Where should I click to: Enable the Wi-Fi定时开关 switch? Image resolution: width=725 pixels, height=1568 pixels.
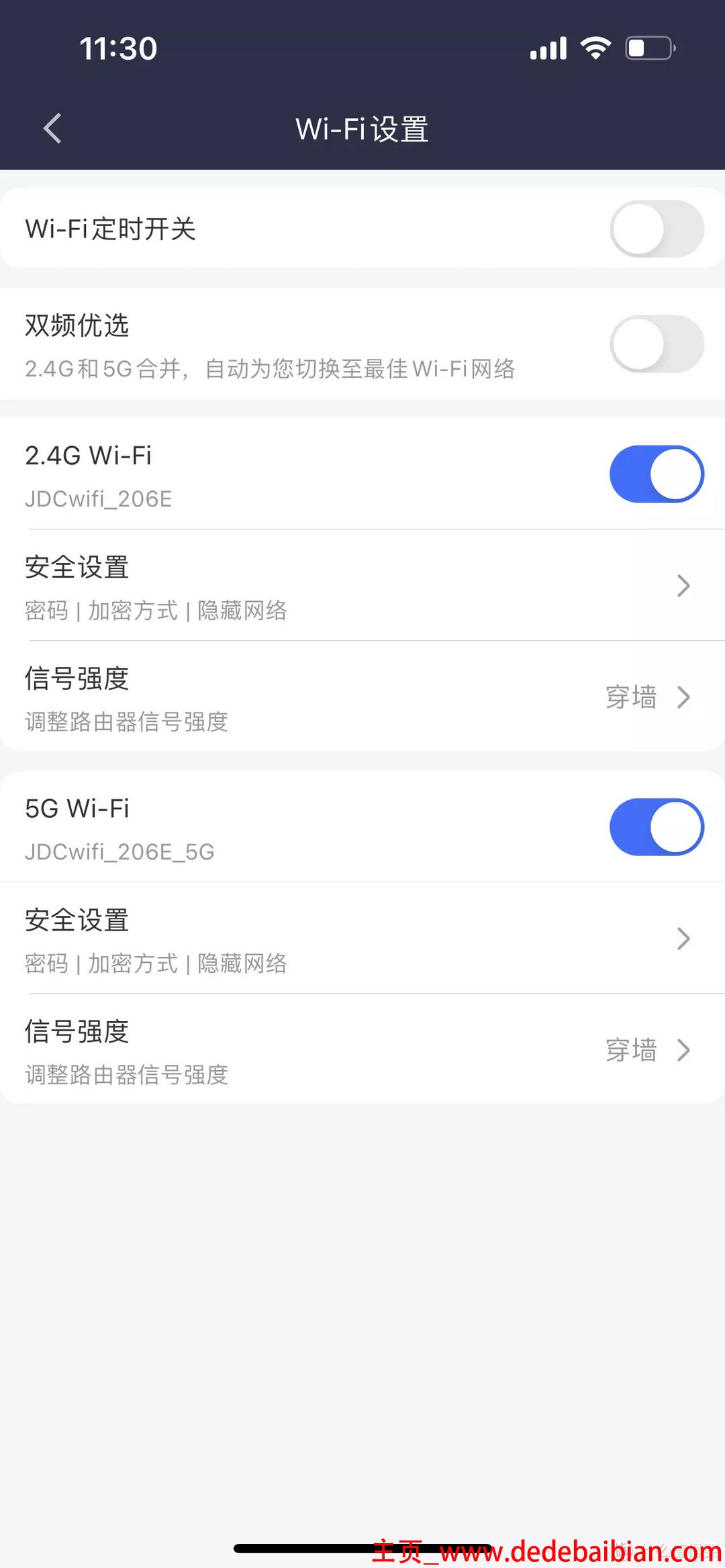click(656, 229)
